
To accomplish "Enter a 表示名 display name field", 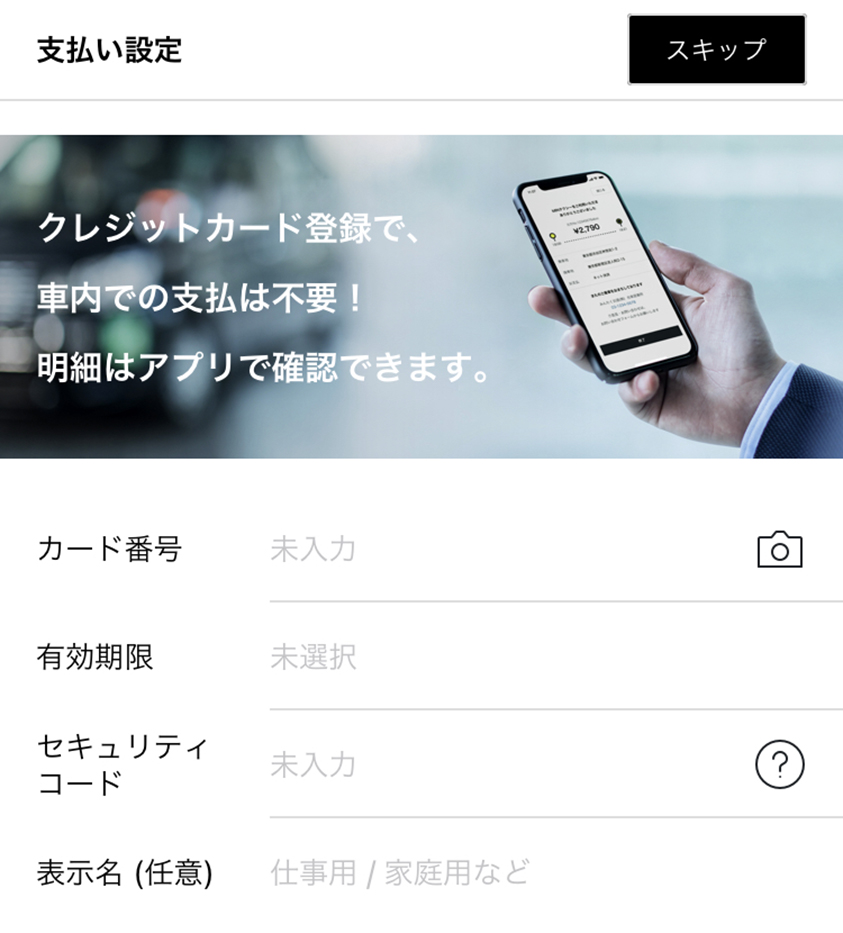I will click(x=540, y=874).
